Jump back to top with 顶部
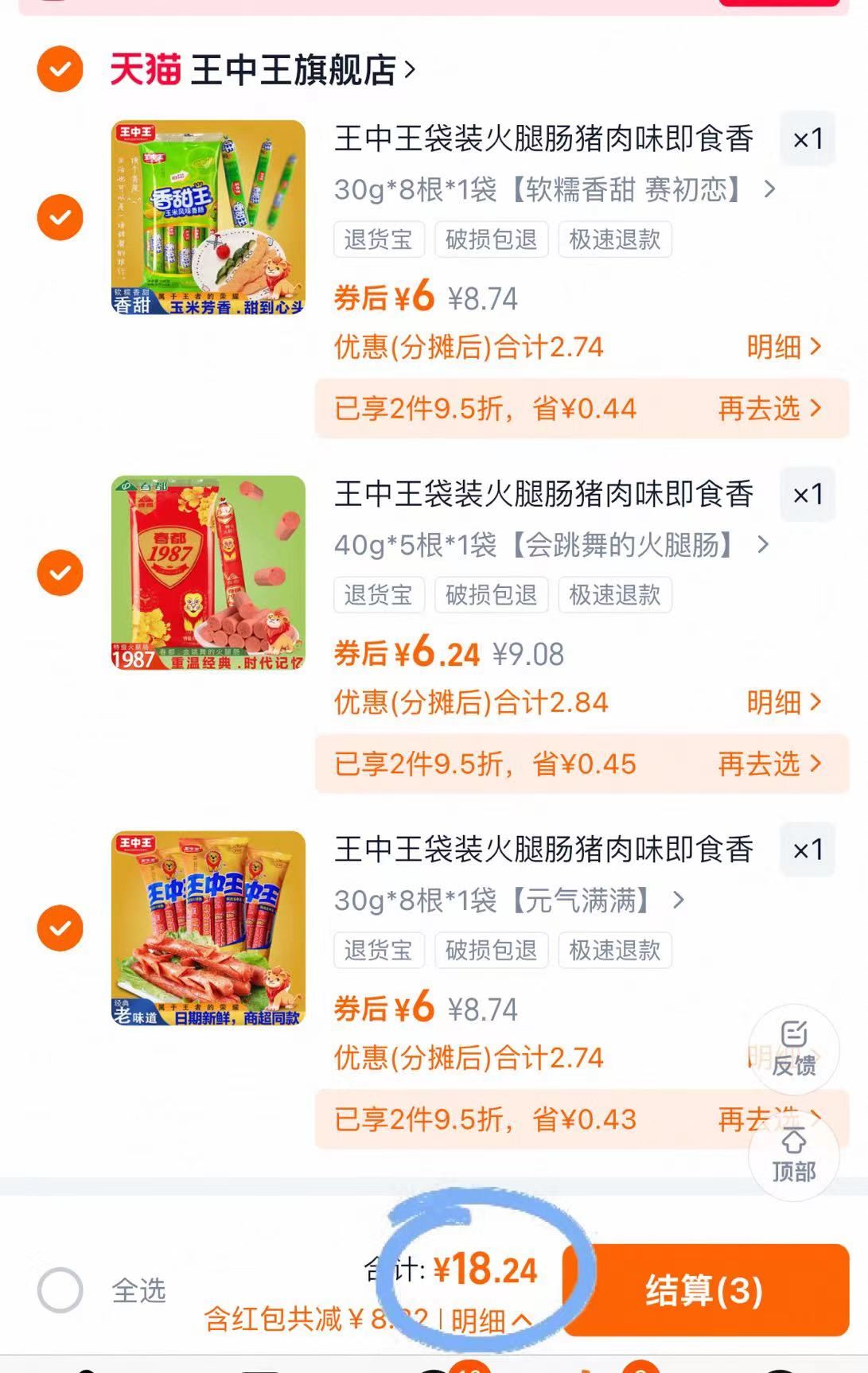 pos(793,1155)
